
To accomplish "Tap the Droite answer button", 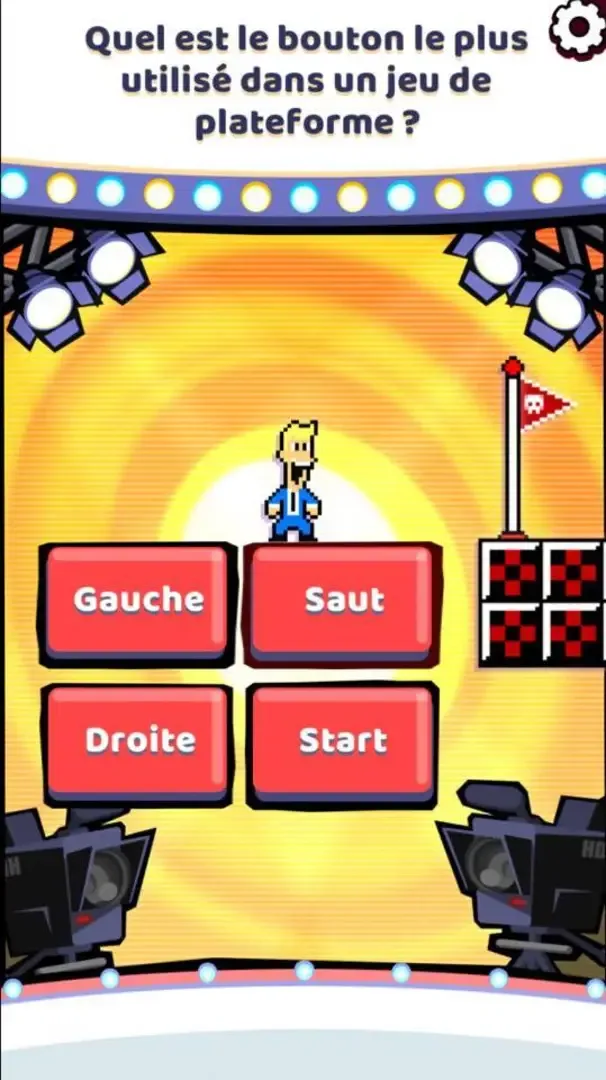I will coord(139,741).
